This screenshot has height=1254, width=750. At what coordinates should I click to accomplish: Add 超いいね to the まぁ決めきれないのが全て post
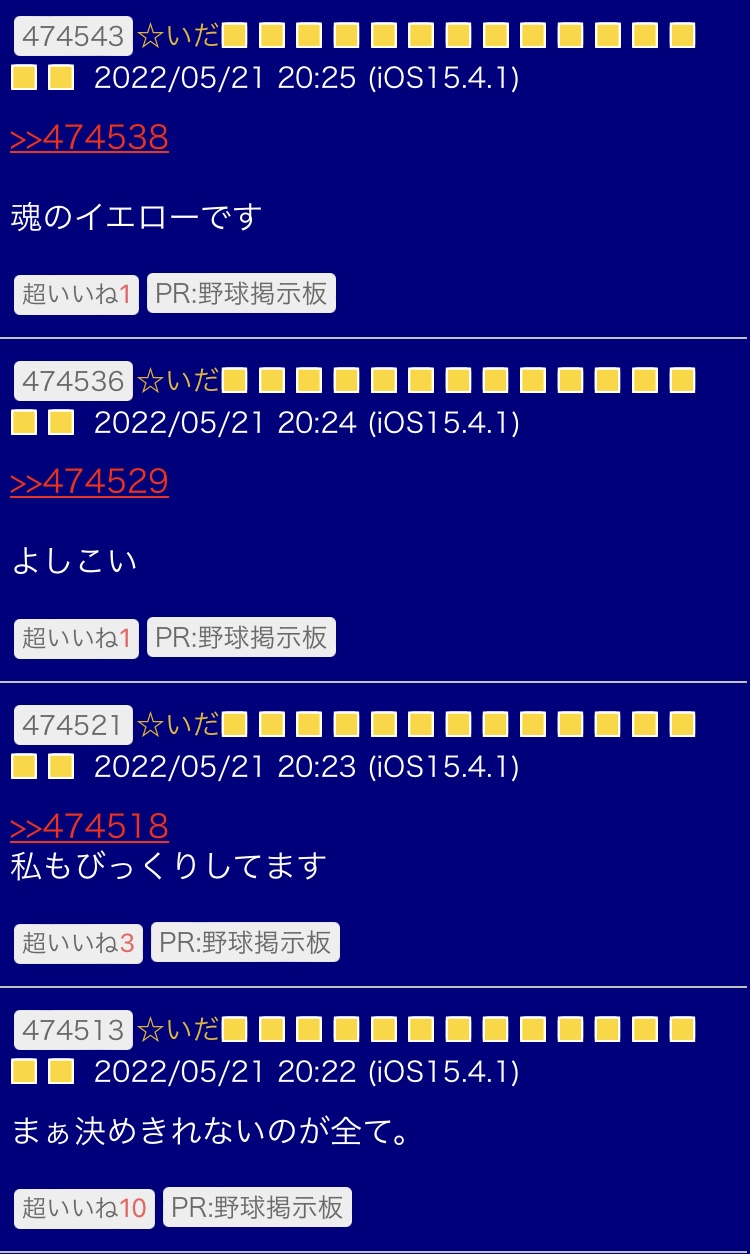(84, 1208)
